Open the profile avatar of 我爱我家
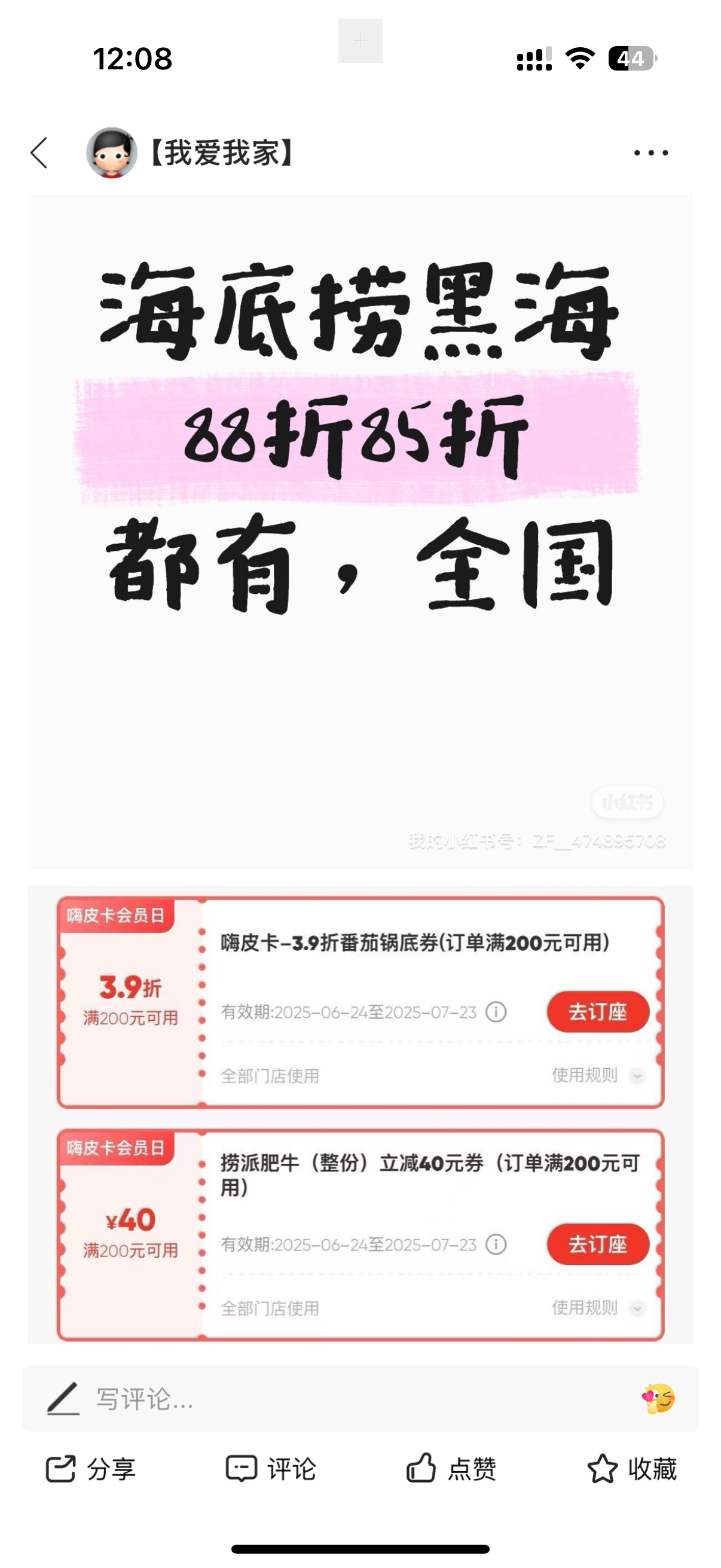The width and height of the screenshot is (721, 1568). click(111, 152)
